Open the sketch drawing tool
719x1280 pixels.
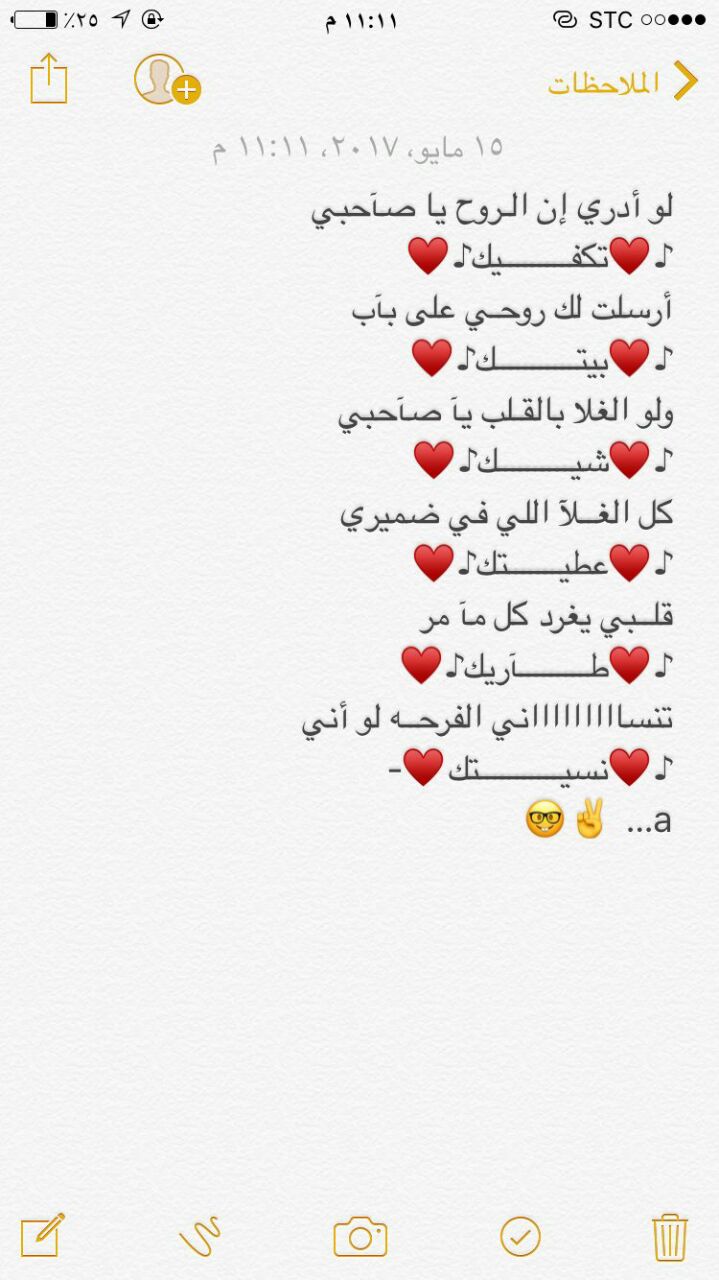(199, 1237)
